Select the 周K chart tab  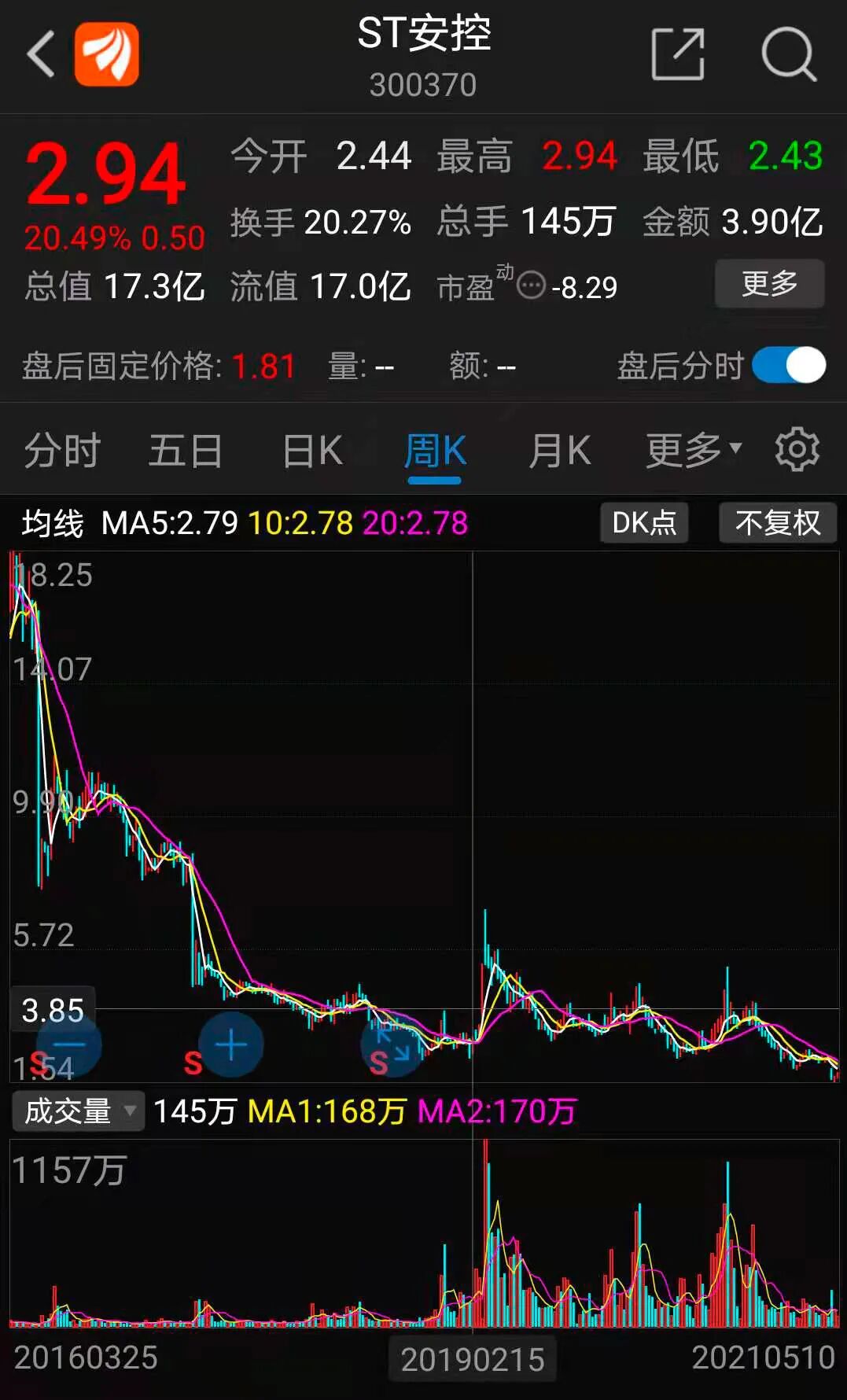[435, 452]
